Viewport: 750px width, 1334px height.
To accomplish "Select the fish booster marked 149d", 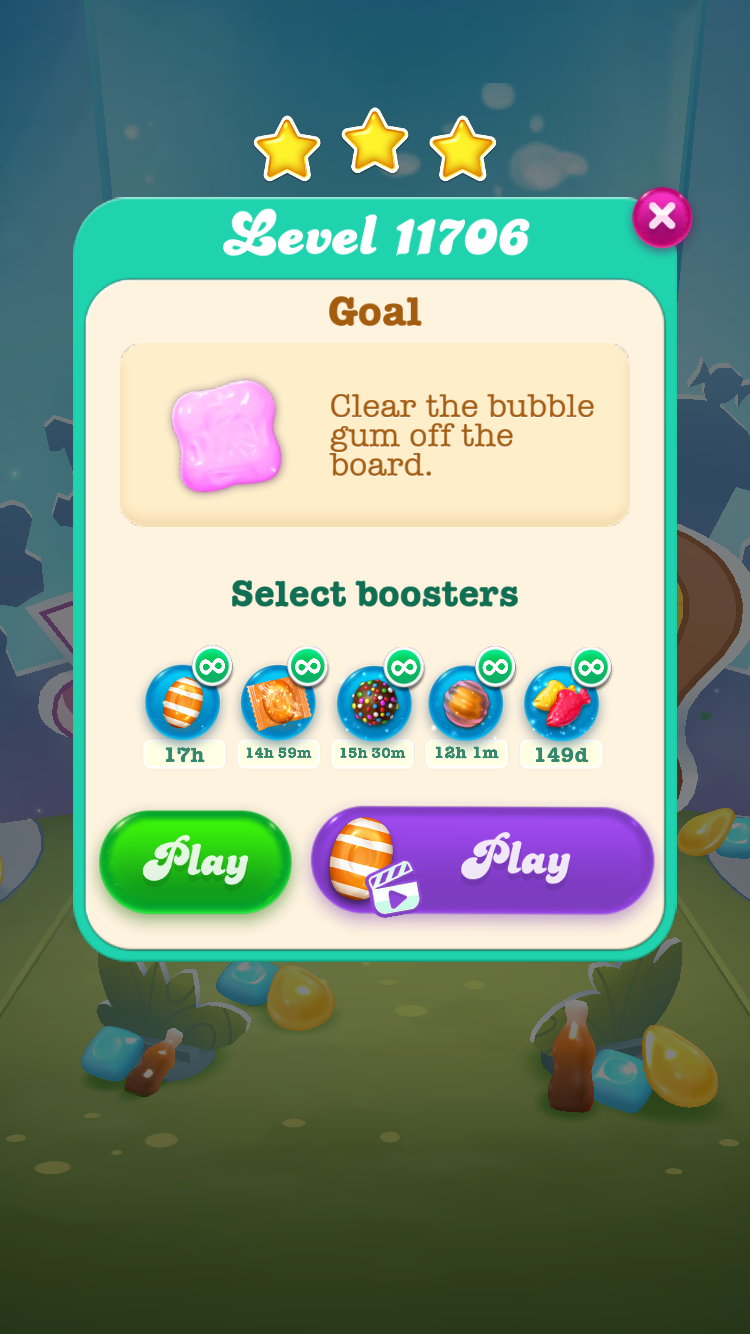I will pyautogui.click(x=561, y=703).
